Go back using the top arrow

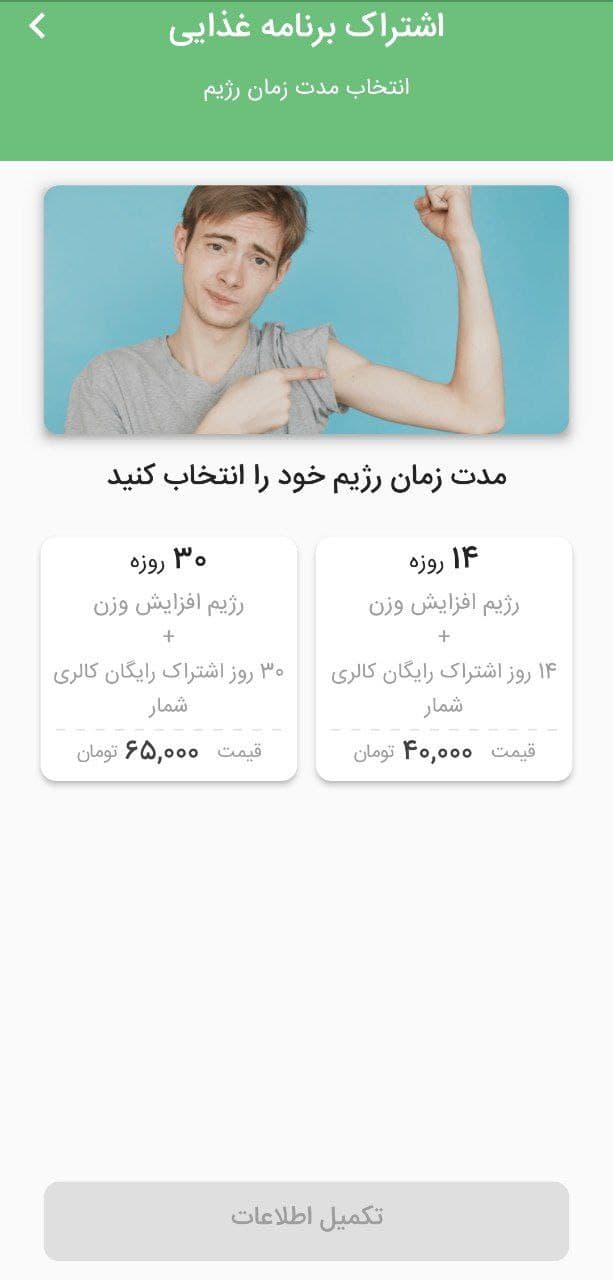38,27
